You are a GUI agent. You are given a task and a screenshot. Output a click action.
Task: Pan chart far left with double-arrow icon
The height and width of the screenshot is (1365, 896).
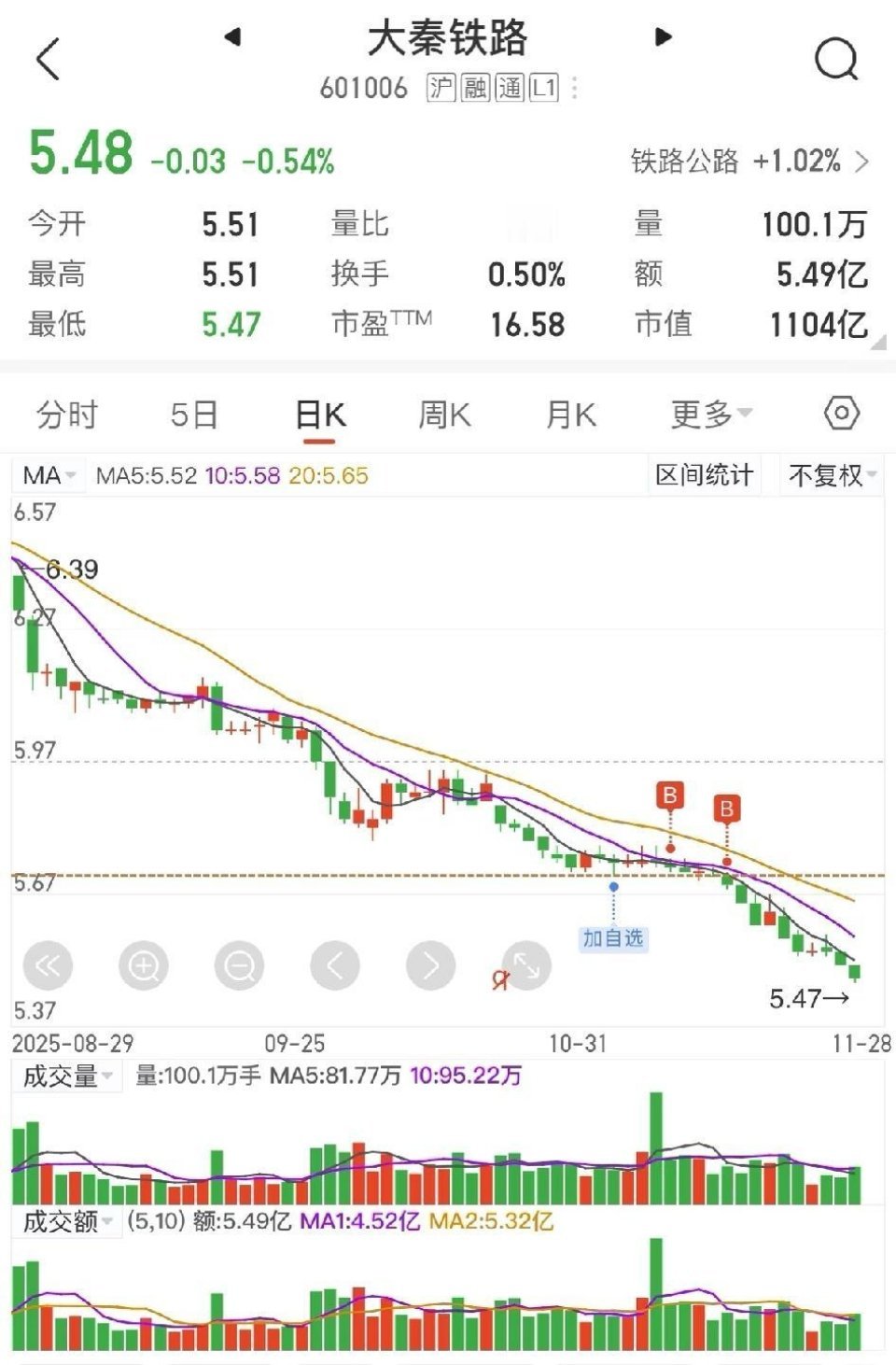point(48,965)
